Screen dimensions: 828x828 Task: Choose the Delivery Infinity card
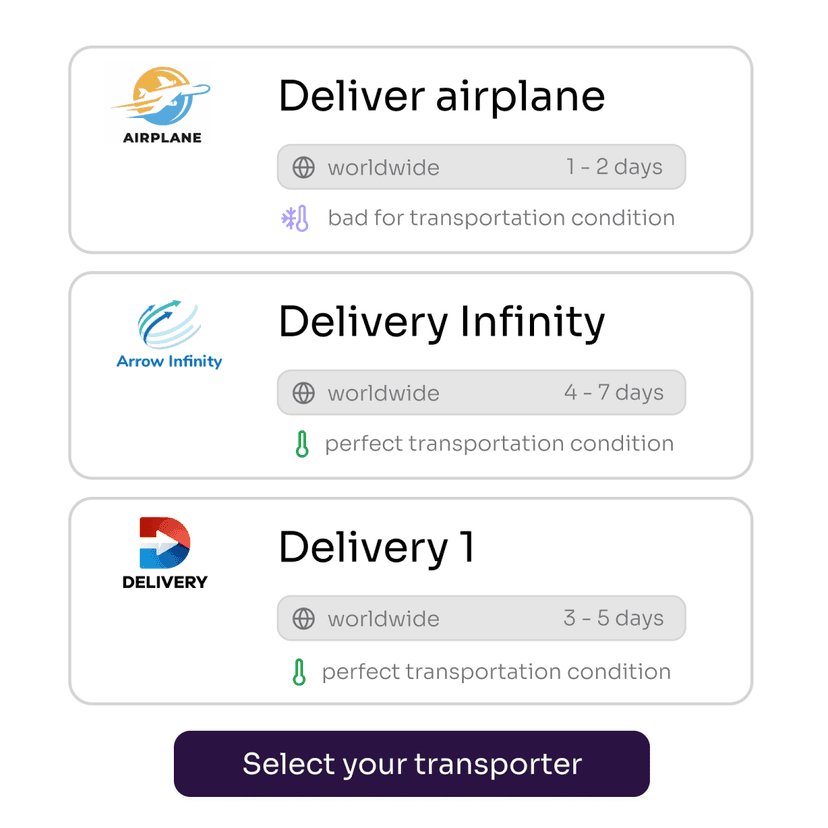(410, 375)
